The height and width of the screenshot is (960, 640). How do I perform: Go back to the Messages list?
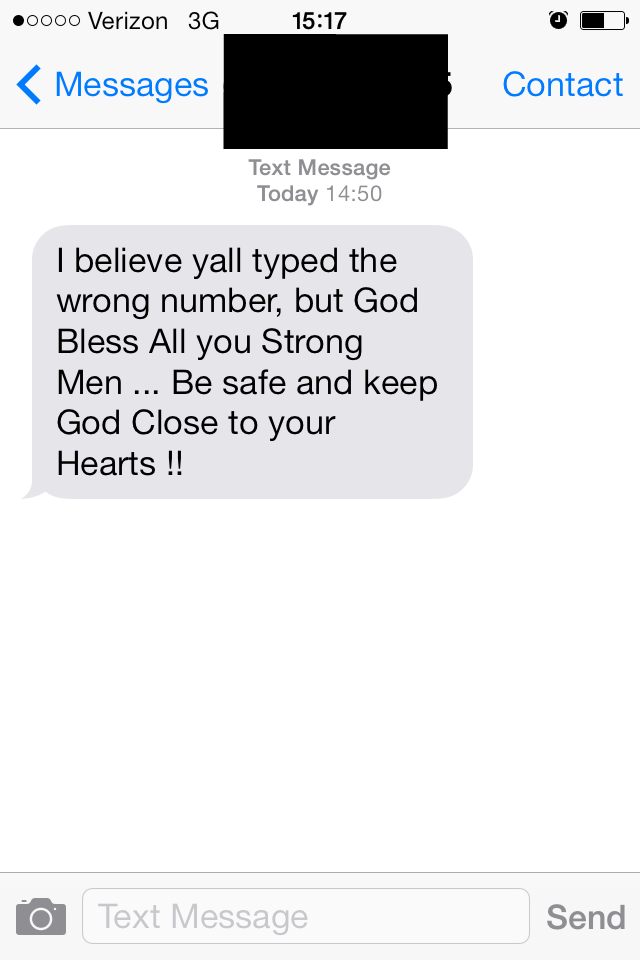tap(112, 86)
